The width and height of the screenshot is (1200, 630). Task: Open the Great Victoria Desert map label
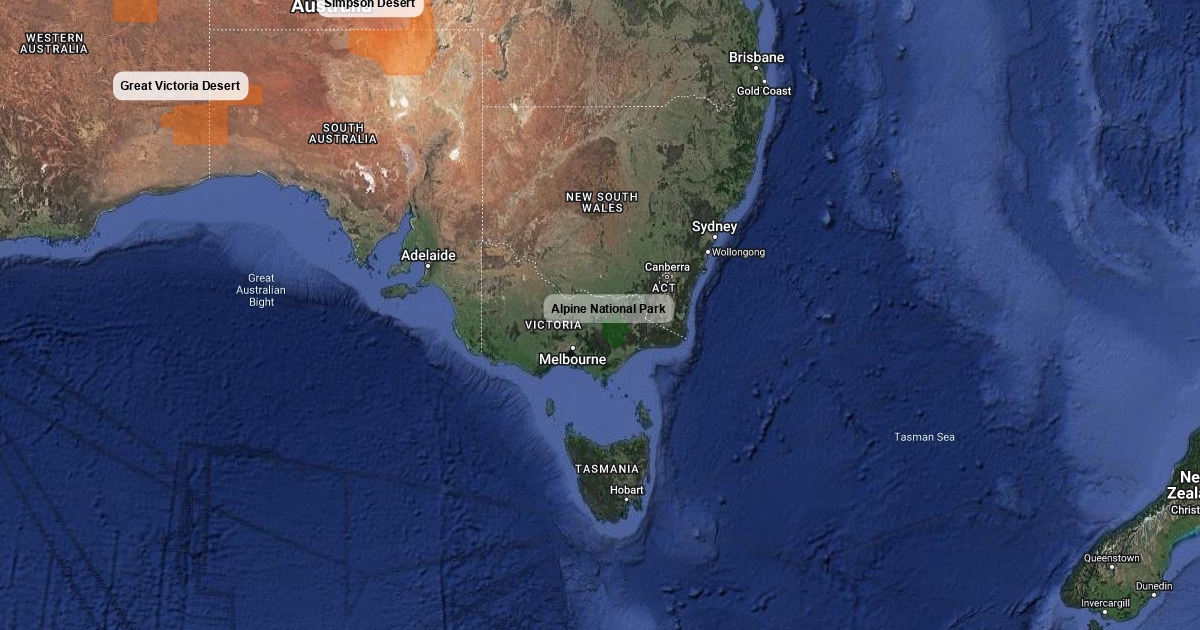180,86
